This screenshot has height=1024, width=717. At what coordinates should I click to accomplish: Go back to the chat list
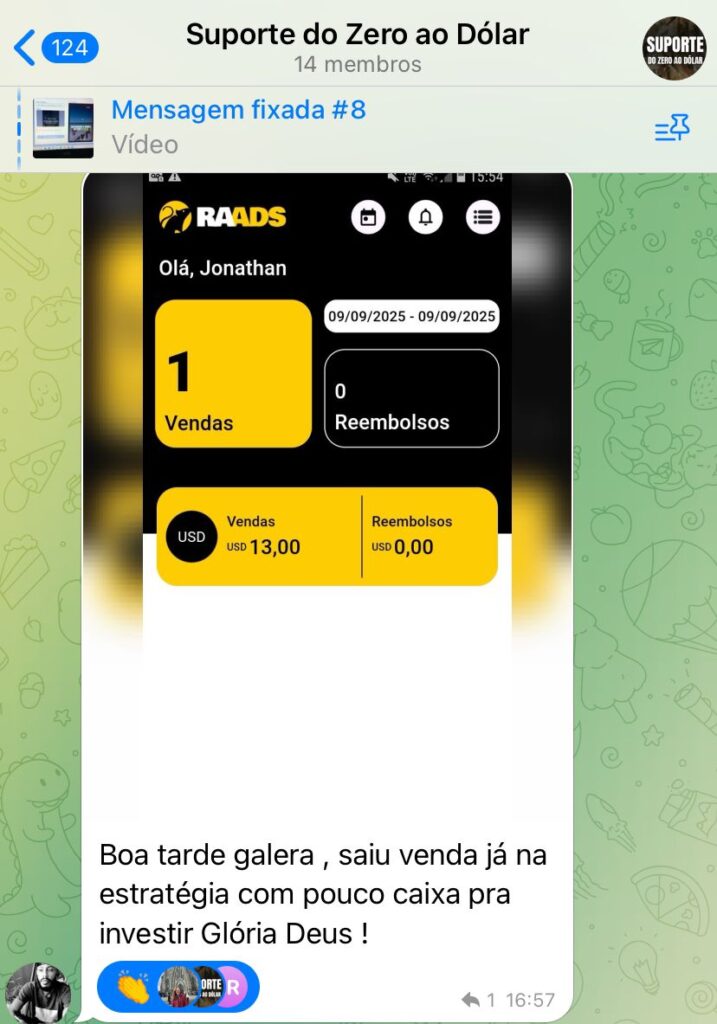pos(54,47)
